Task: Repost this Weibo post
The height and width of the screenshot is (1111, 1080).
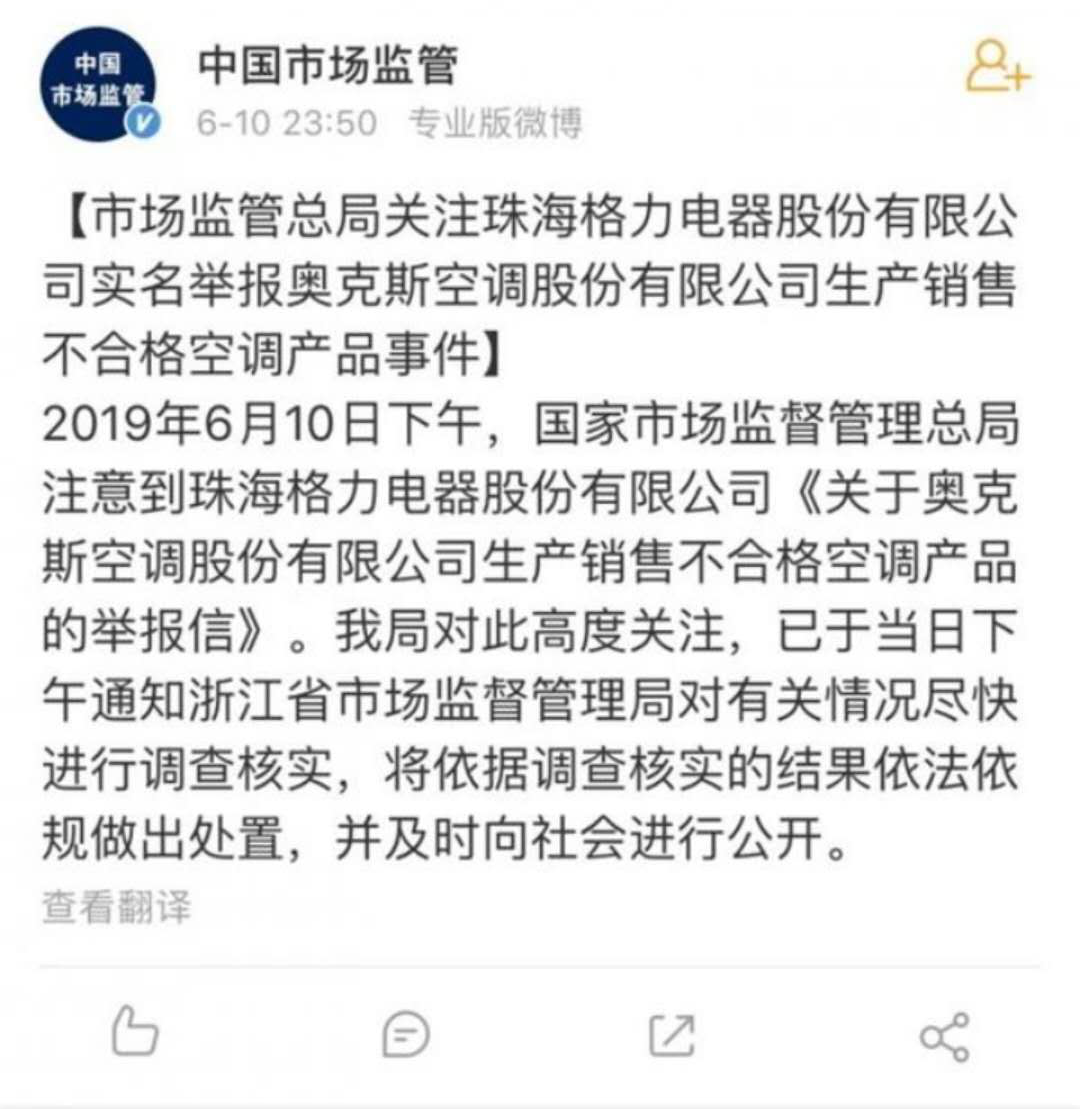Action: pos(671,1035)
